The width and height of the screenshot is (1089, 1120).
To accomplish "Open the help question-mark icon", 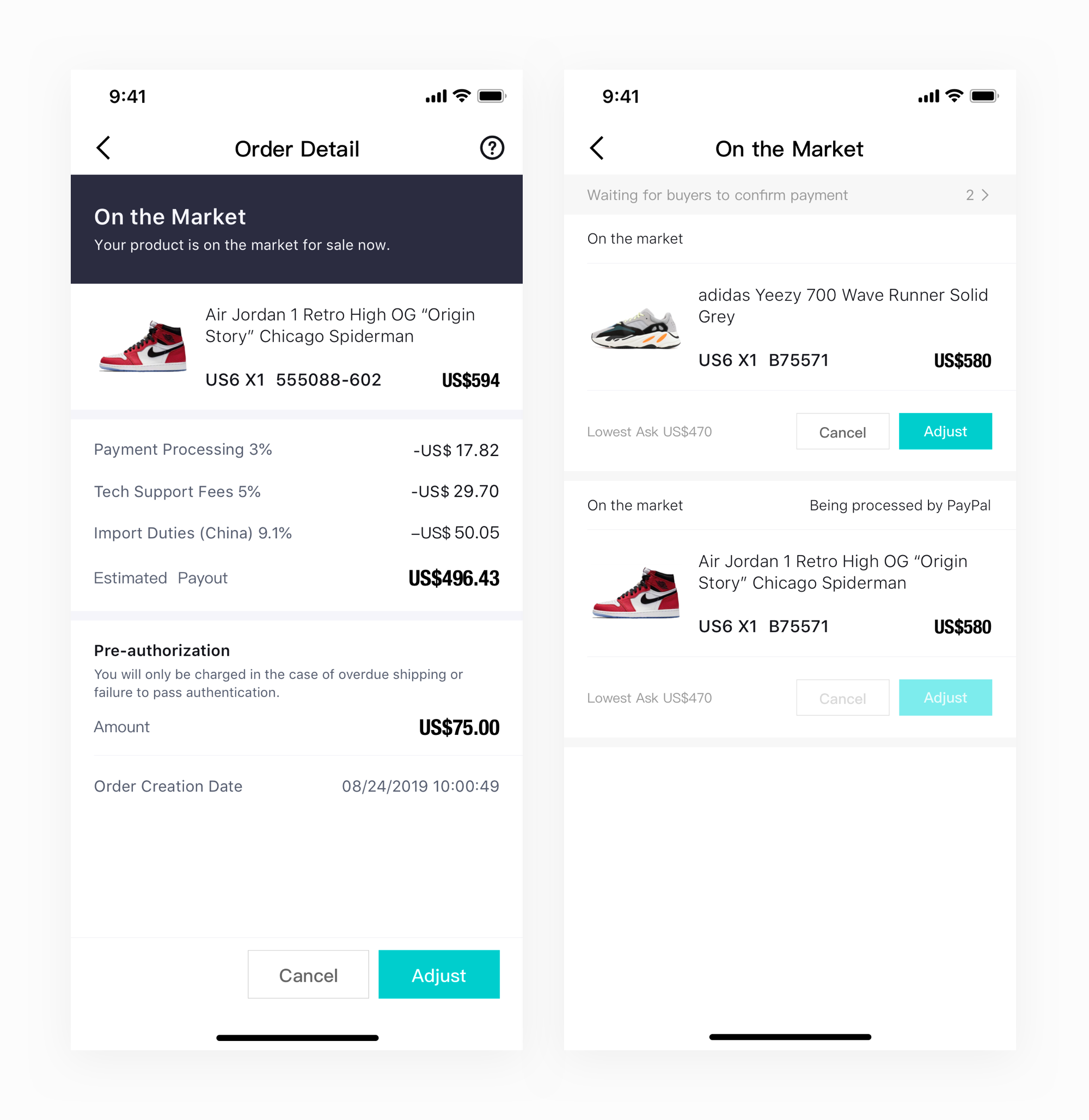I will point(491,148).
